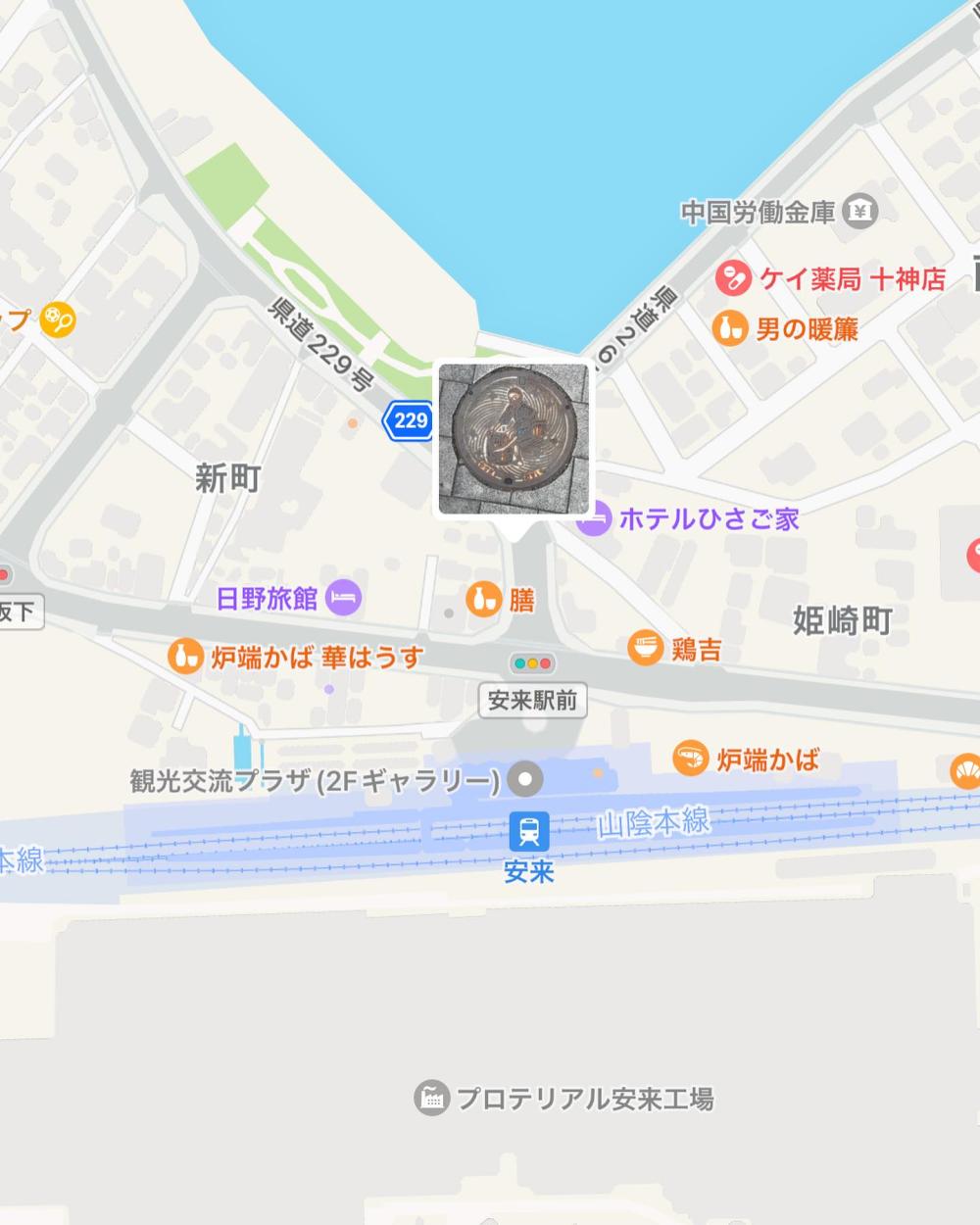Open the manhole cover photo pin

tap(514, 438)
